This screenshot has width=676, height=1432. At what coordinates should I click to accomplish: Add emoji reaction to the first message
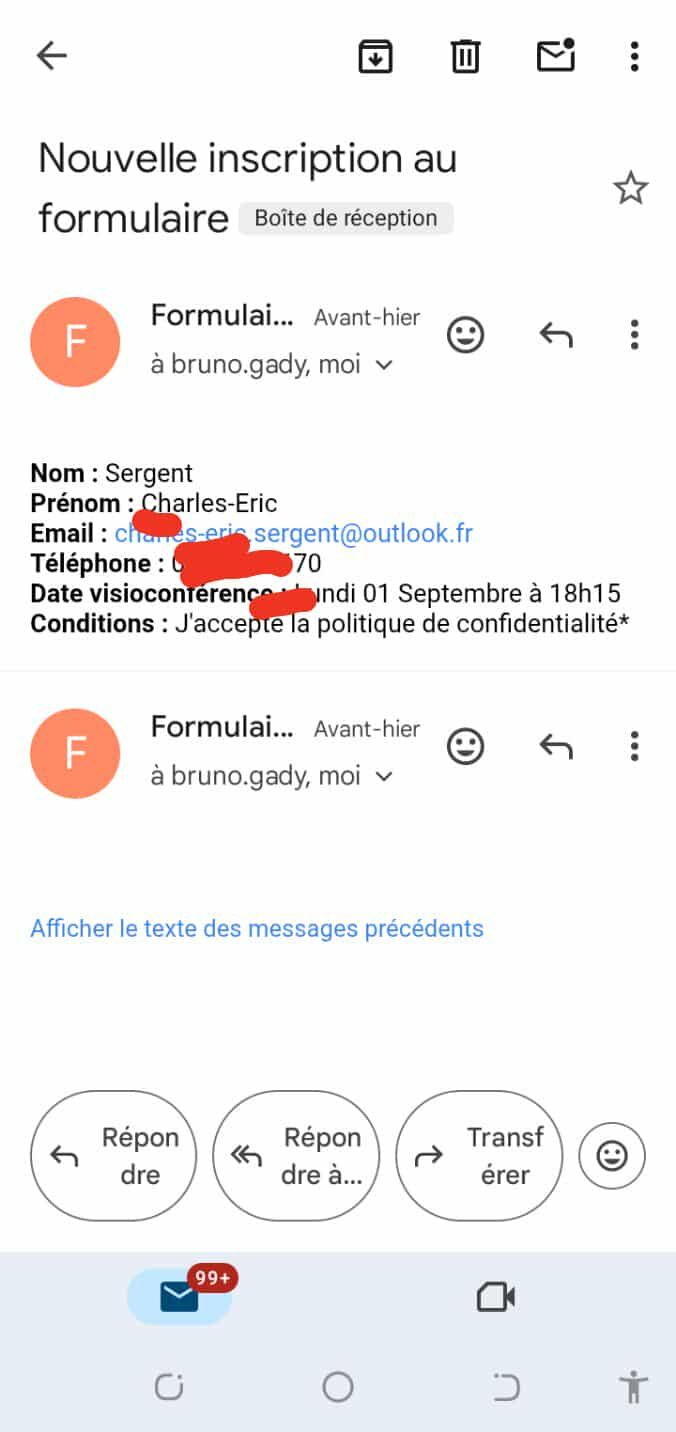pos(465,335)
